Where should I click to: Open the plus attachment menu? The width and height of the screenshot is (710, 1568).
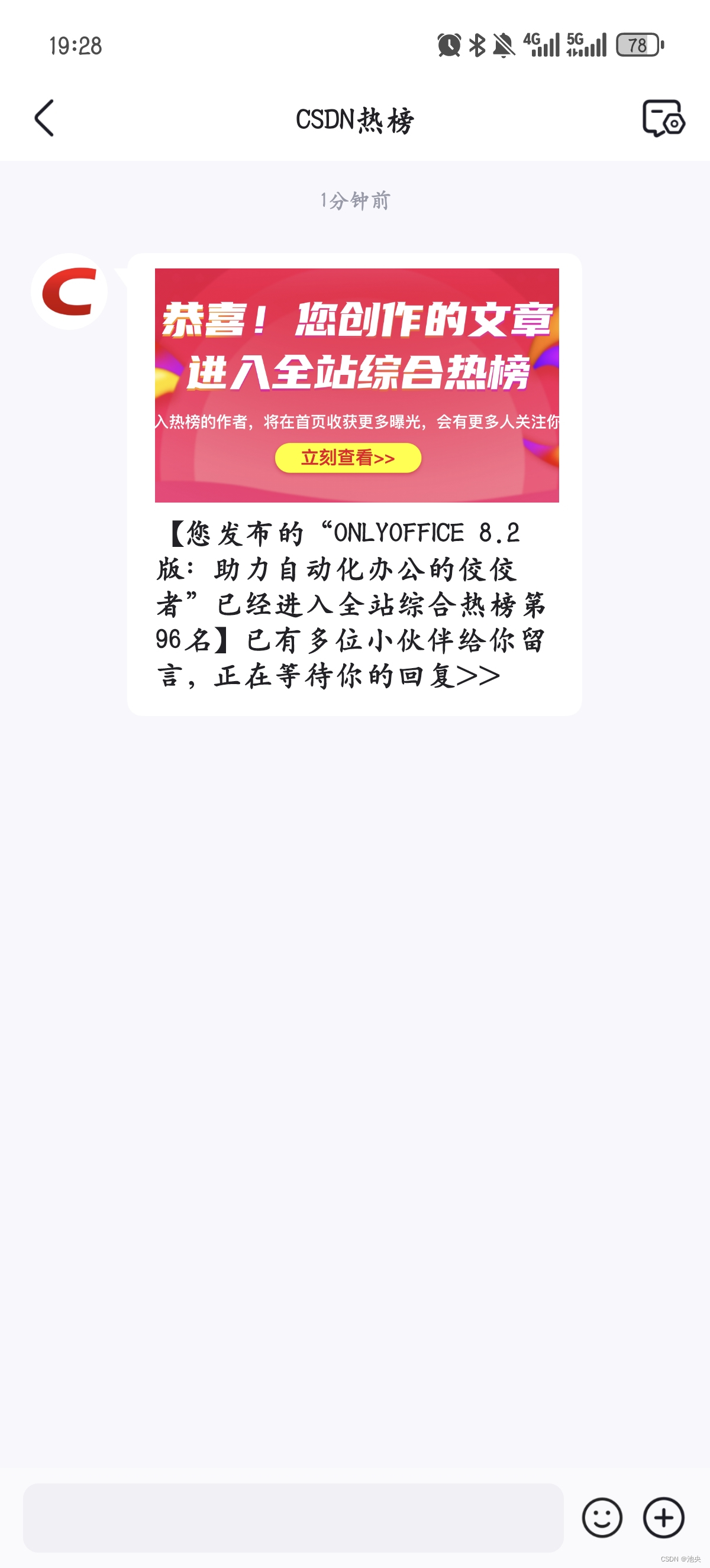tap(663, 1518)
